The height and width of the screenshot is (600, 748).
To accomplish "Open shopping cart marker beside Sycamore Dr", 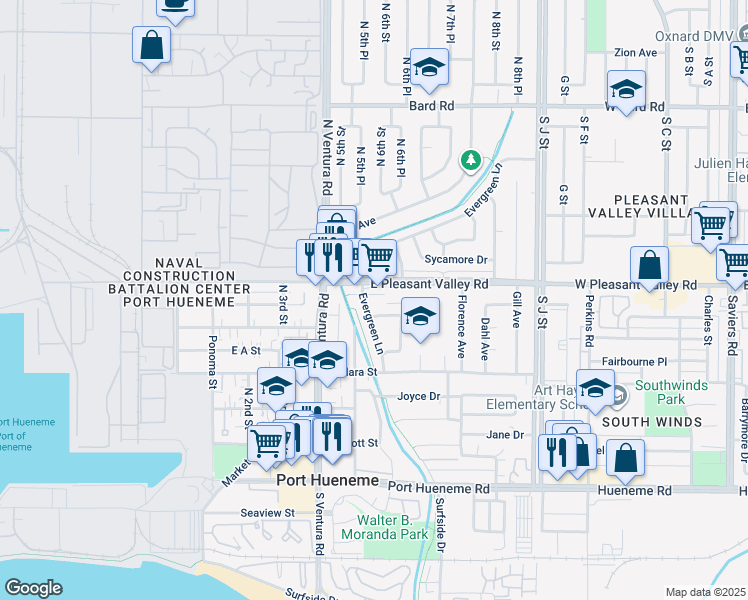I will (x=377, y=257).
